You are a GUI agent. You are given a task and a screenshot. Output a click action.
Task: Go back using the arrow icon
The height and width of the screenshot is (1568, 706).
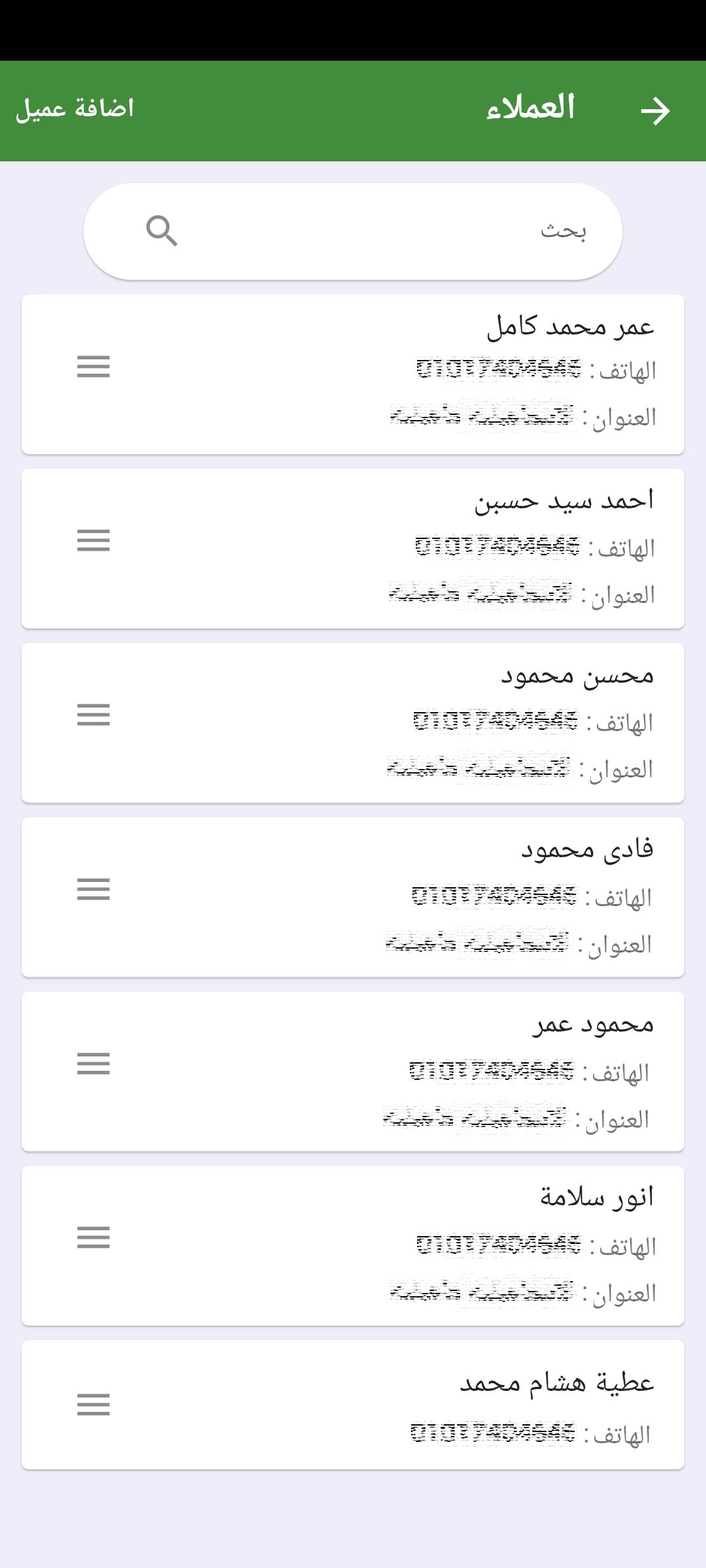(655, 111)
